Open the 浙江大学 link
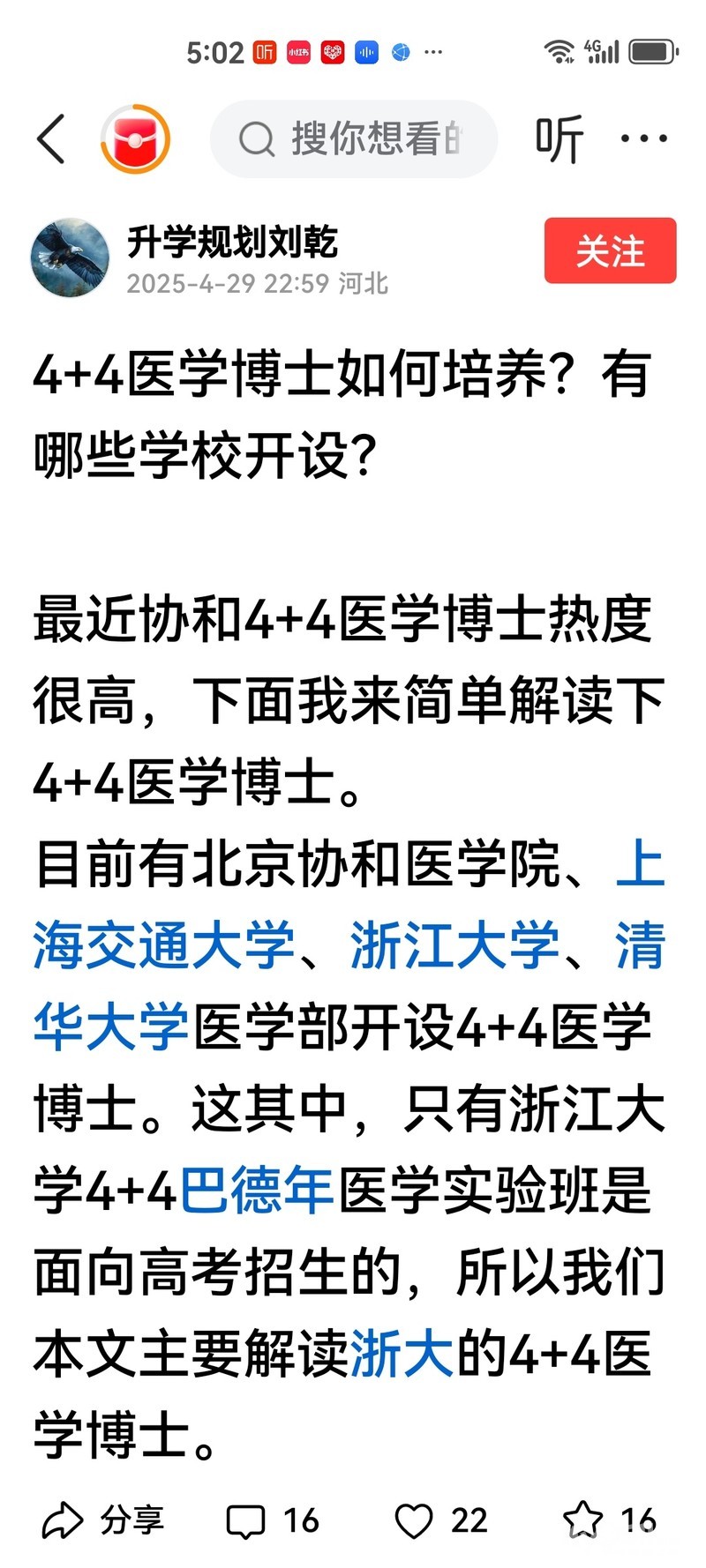Screen dimensions: 706x1568 454,945
